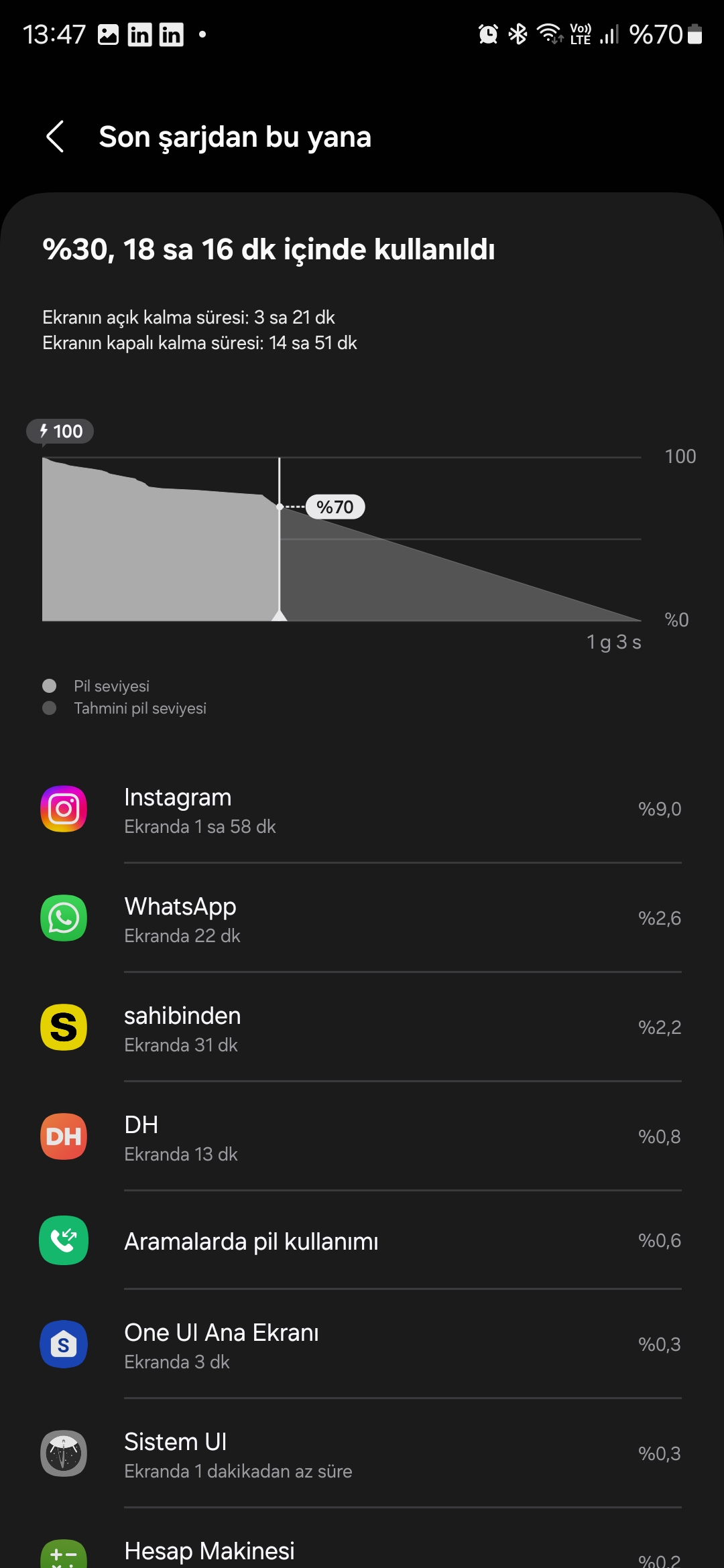Select Aramalarda pil kullanımı row
The height and width of the screenshot is (1568, 724).
pos(362,1240)
